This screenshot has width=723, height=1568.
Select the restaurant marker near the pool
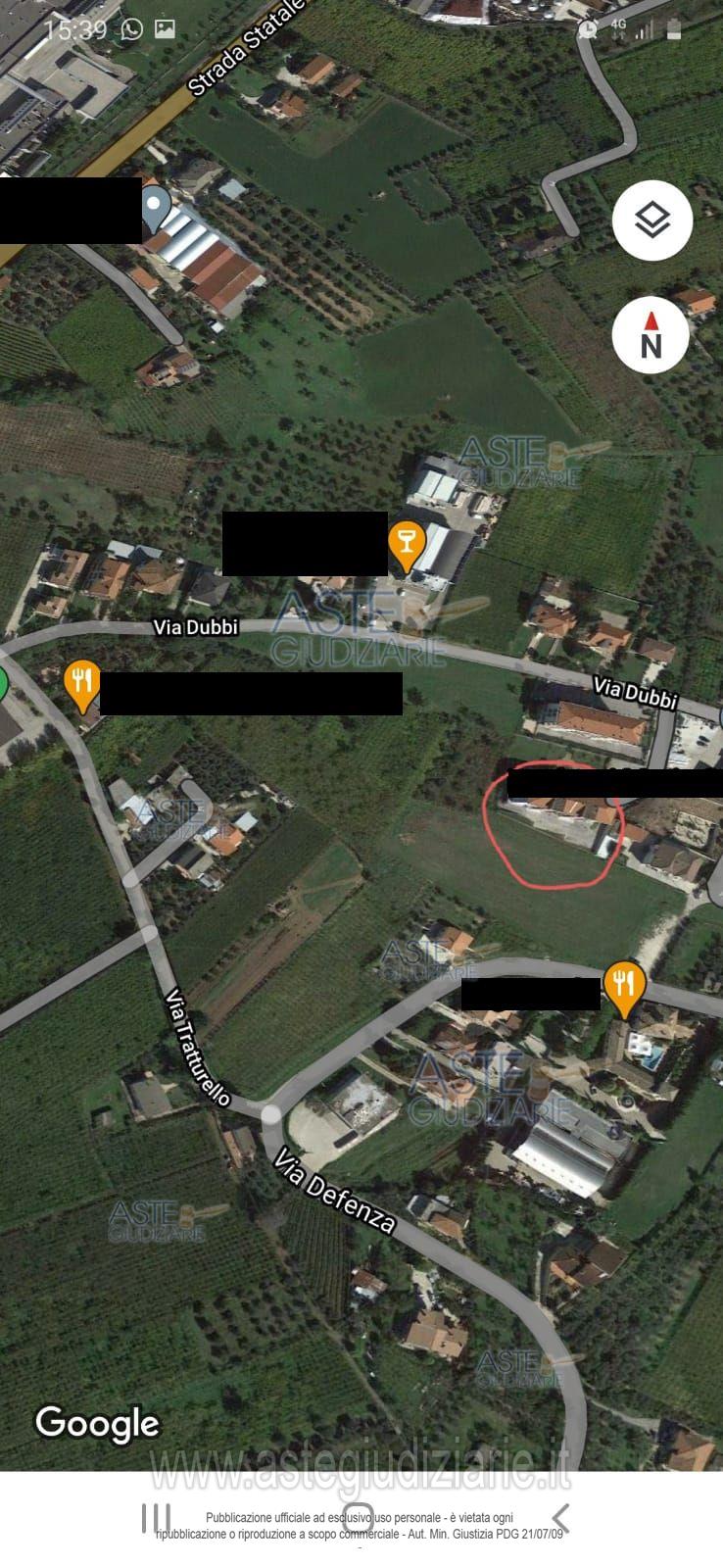[623, 984]
